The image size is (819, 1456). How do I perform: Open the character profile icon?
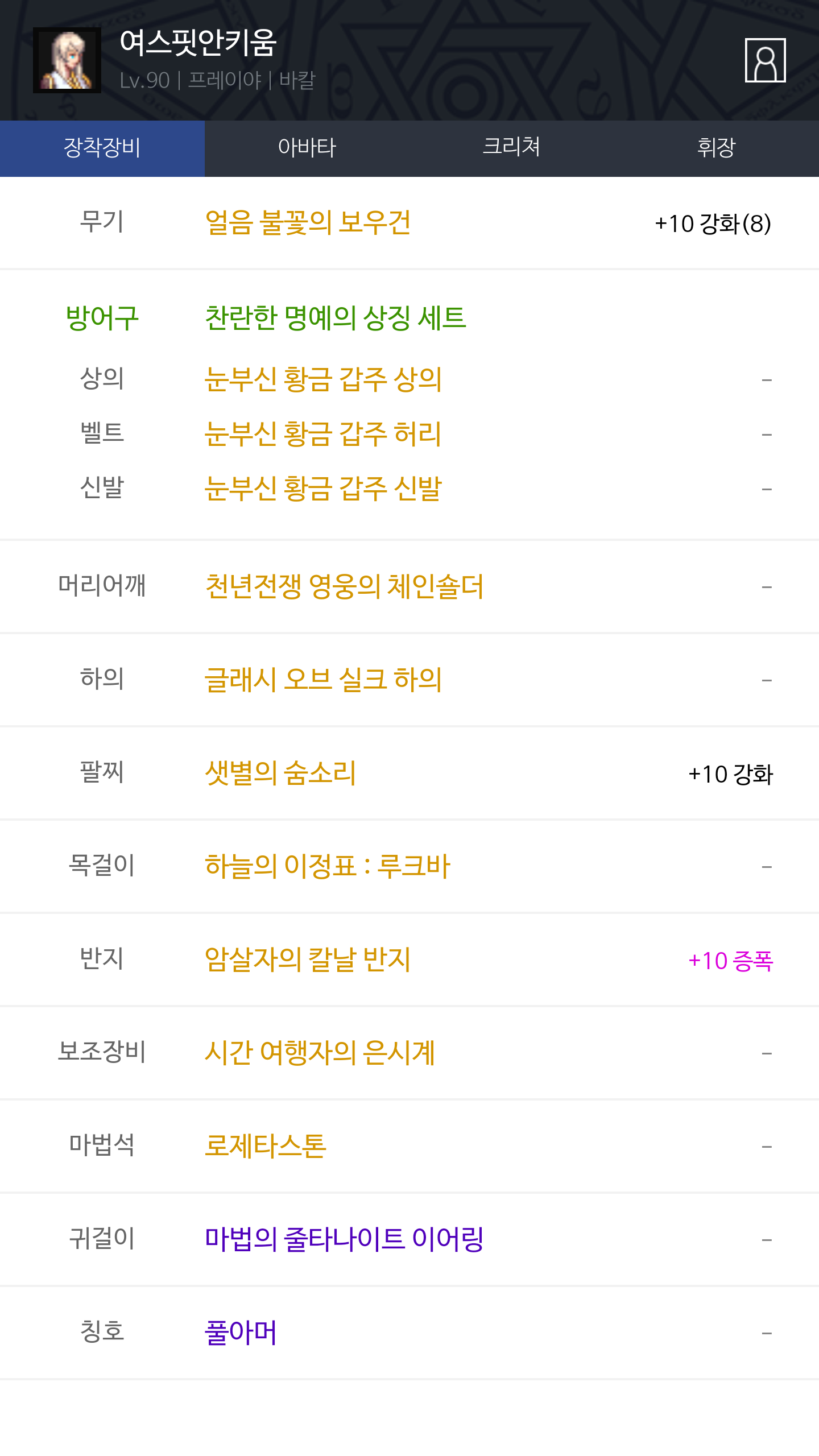tap(765, 60)
